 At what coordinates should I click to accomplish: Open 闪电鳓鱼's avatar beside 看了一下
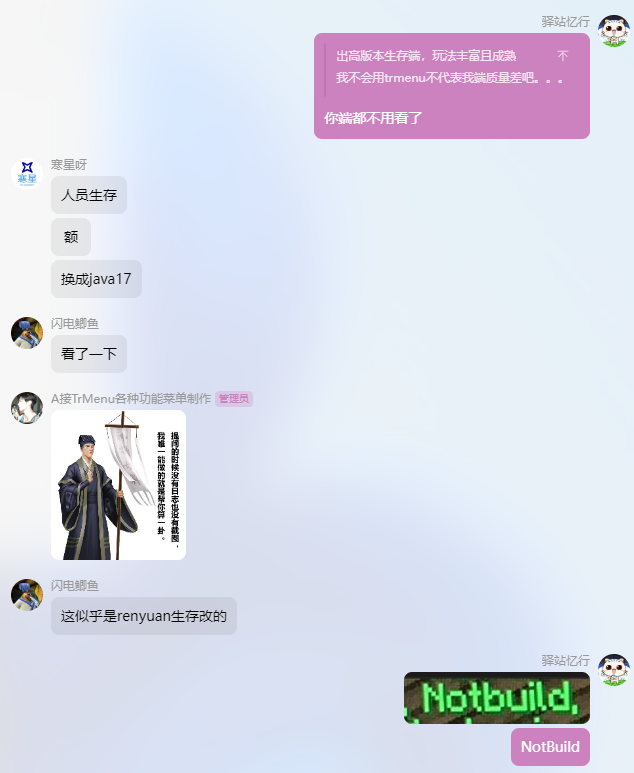(x=27, y=333)
